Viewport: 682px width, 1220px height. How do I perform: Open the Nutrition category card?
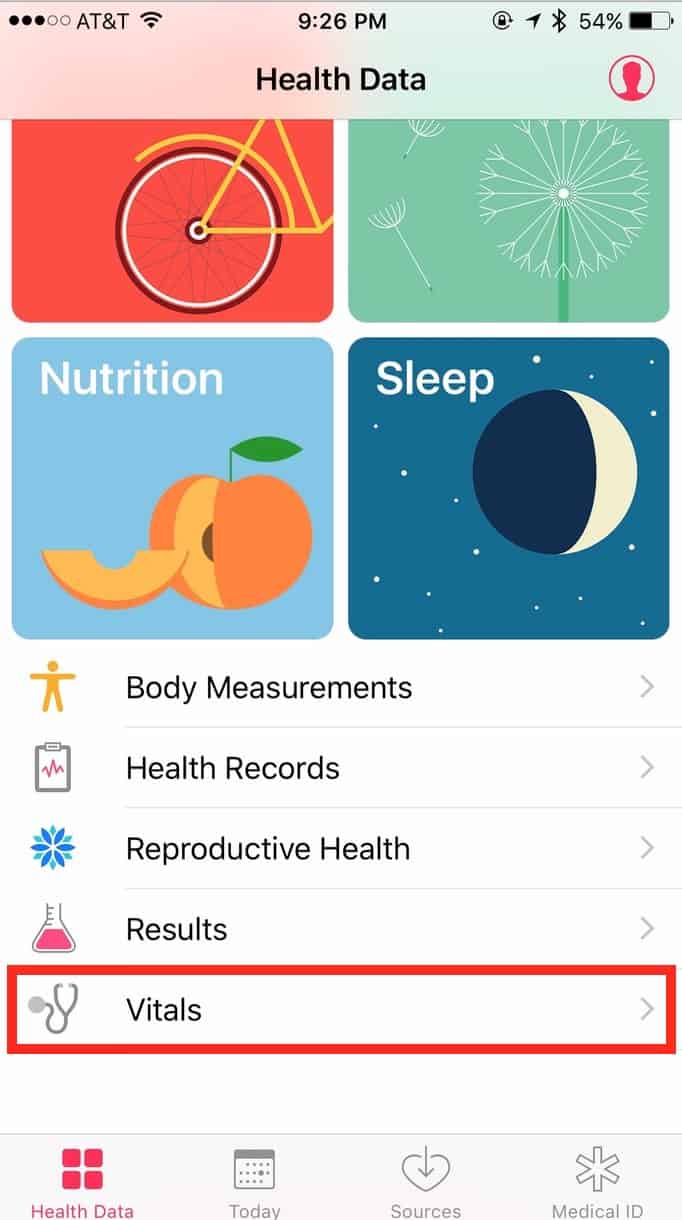(x=172, y=488)
